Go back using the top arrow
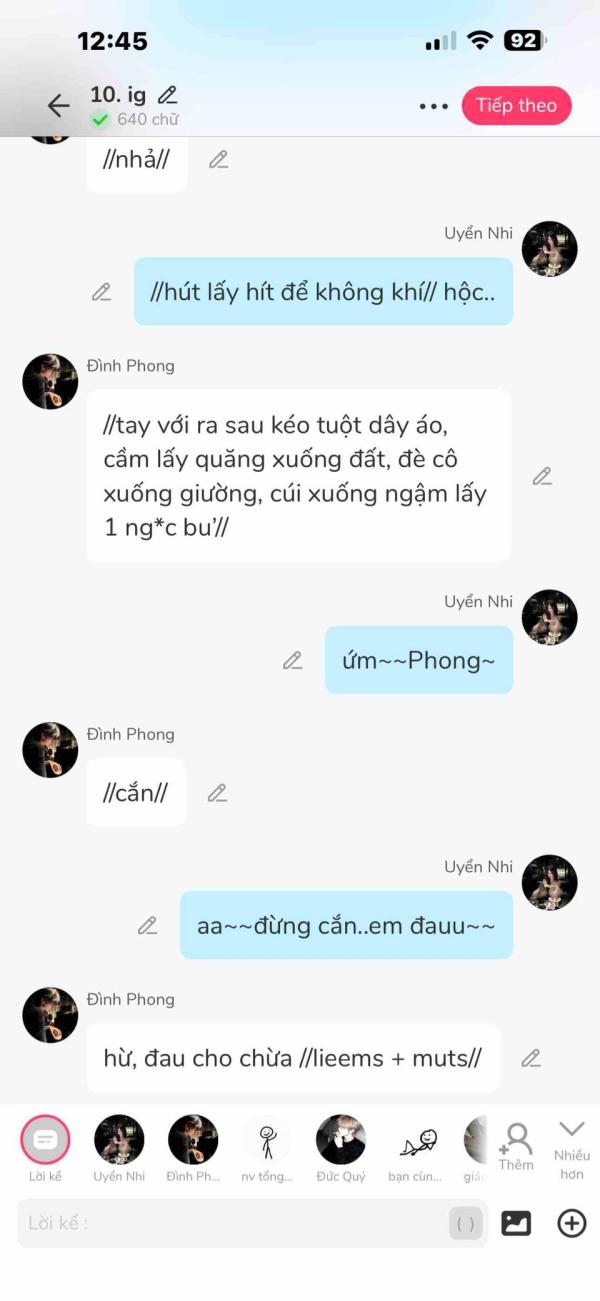 (x=58, y=106)
